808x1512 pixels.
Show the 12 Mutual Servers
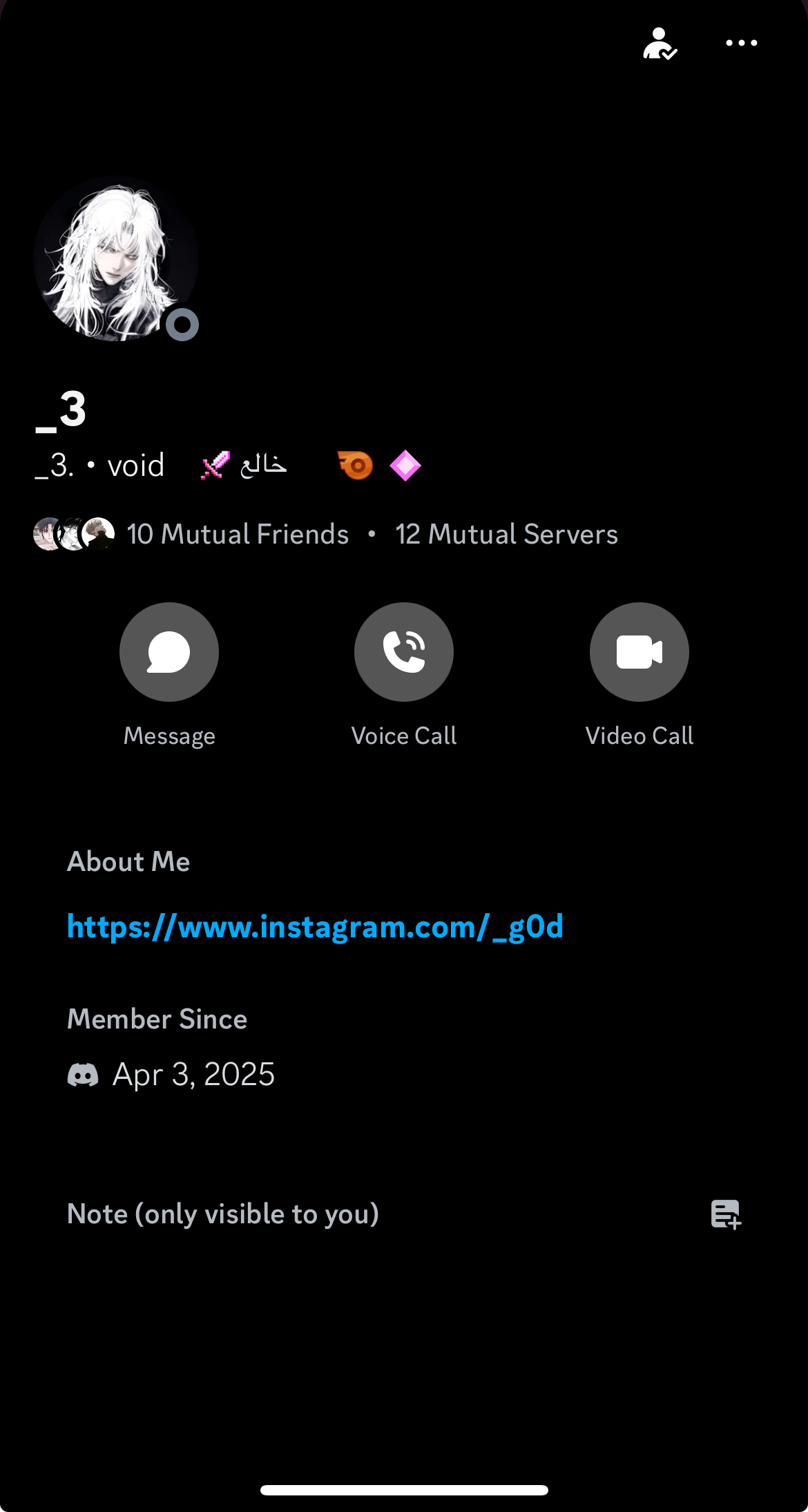[x=506, y=534]
